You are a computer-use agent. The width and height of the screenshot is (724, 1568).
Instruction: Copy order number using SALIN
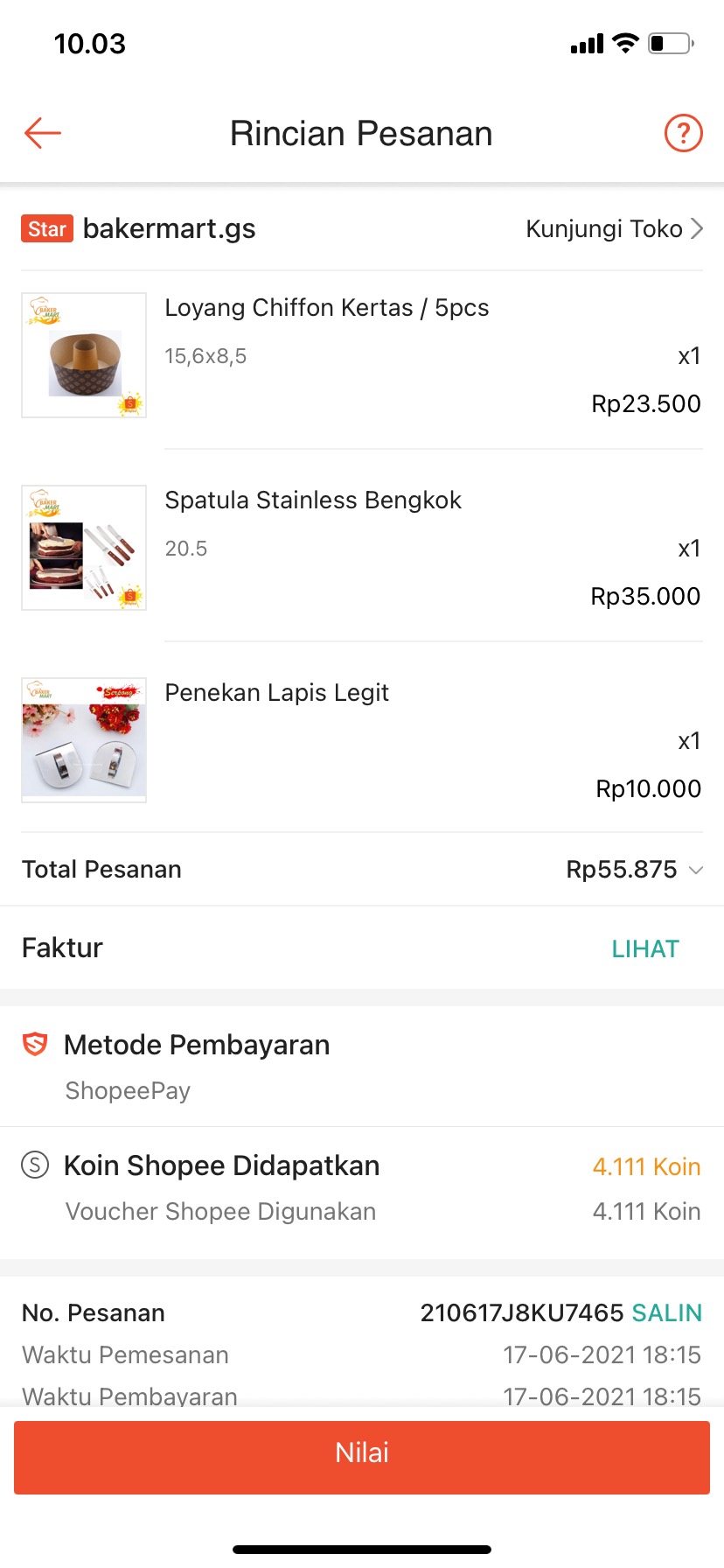(x=667, y=1312)
